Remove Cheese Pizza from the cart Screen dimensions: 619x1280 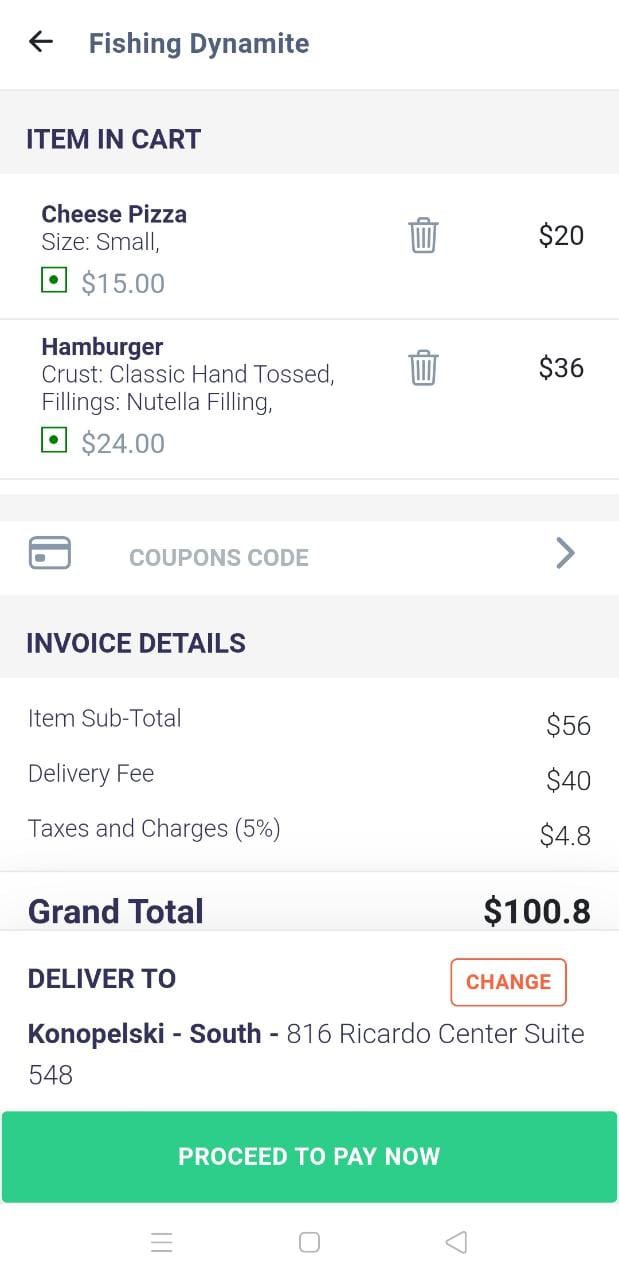[x=423, y=236]
